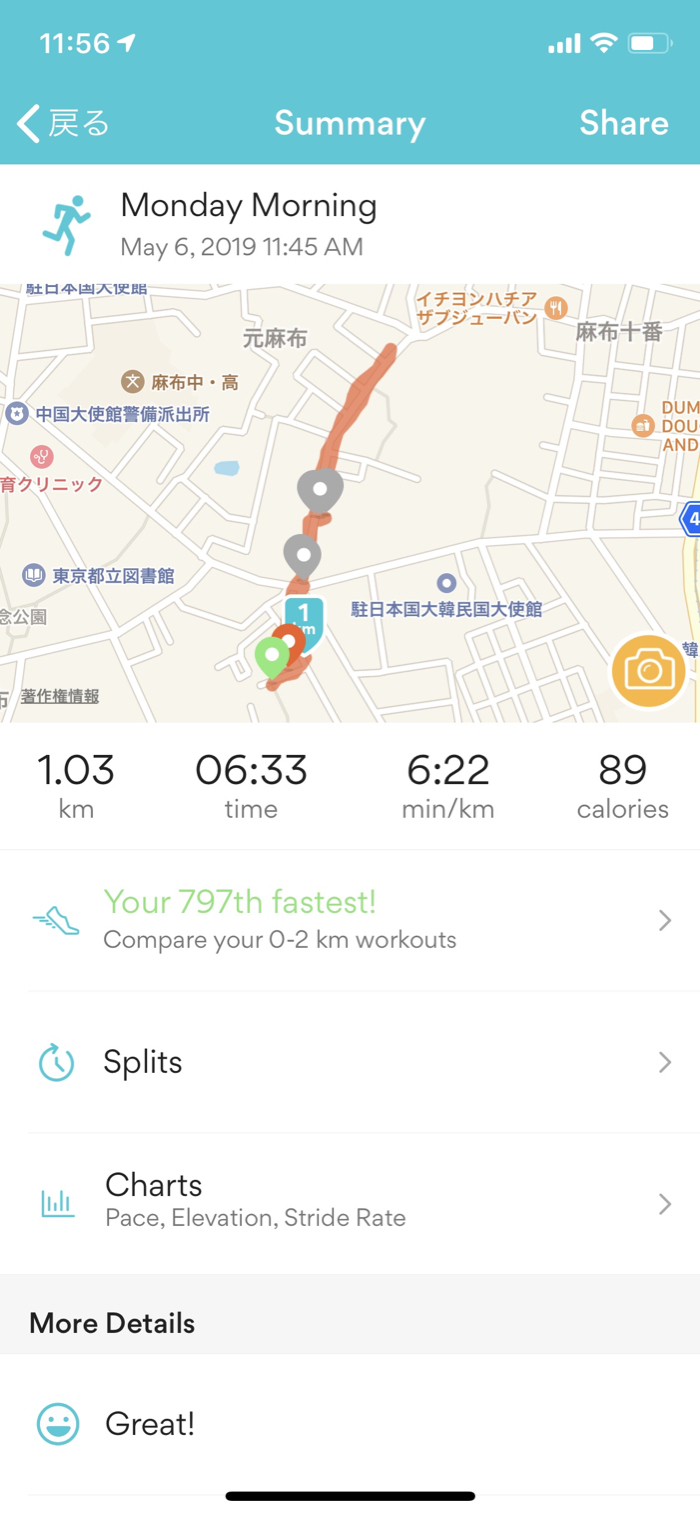
Task: Add a photo with the camera button
Action: tap(649, 670)
